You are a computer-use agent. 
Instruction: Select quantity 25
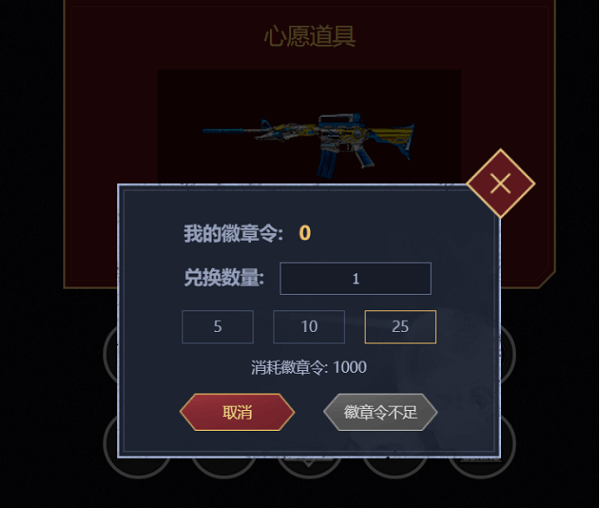400,327
